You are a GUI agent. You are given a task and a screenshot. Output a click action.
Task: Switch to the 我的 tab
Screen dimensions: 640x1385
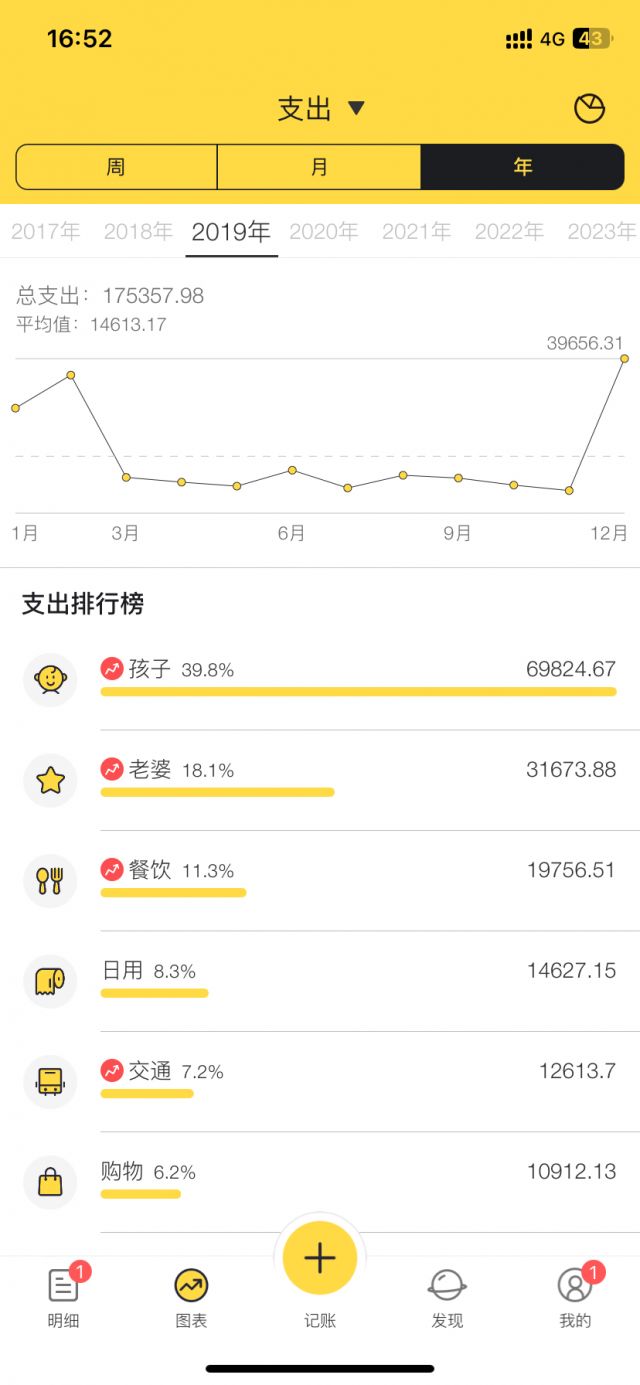(575, 1297)
